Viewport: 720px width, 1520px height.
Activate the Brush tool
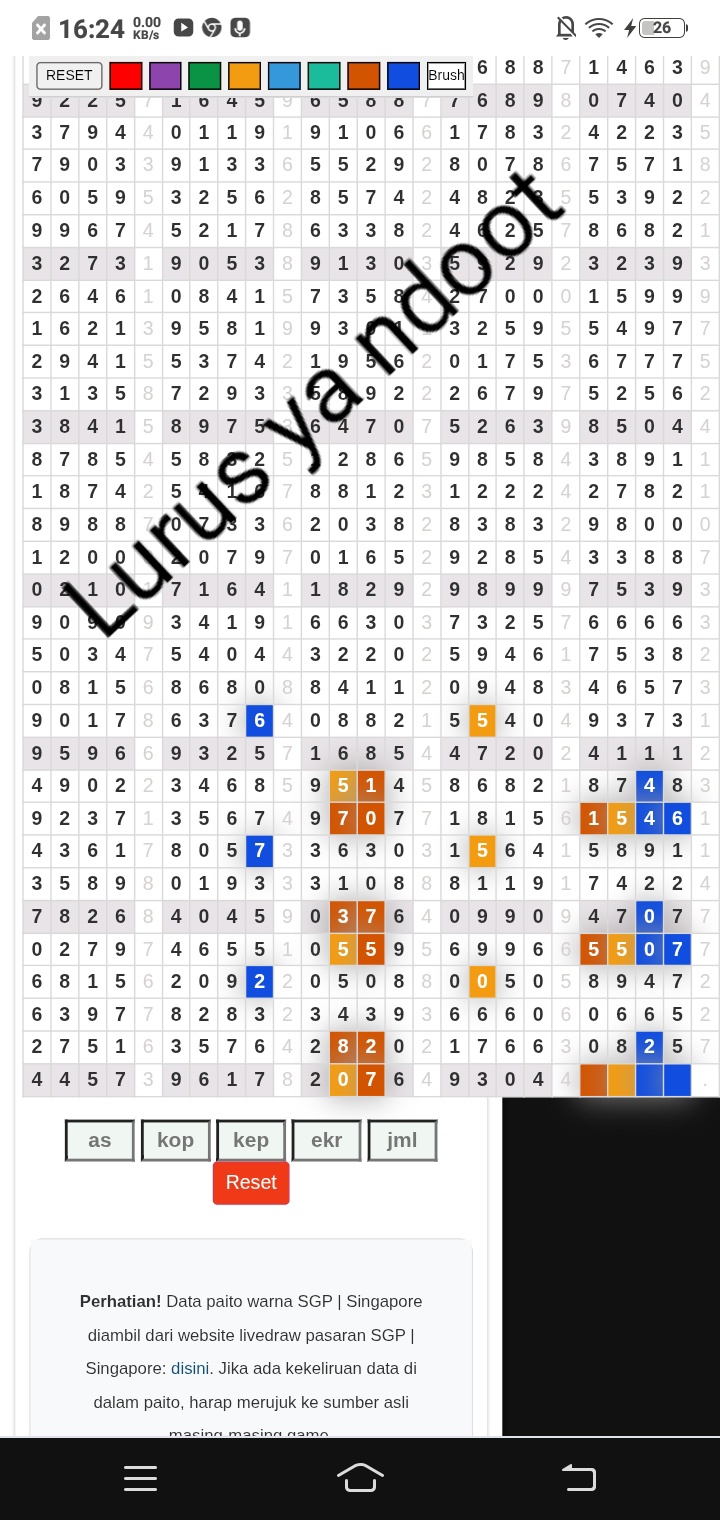(x=446, y=75)
